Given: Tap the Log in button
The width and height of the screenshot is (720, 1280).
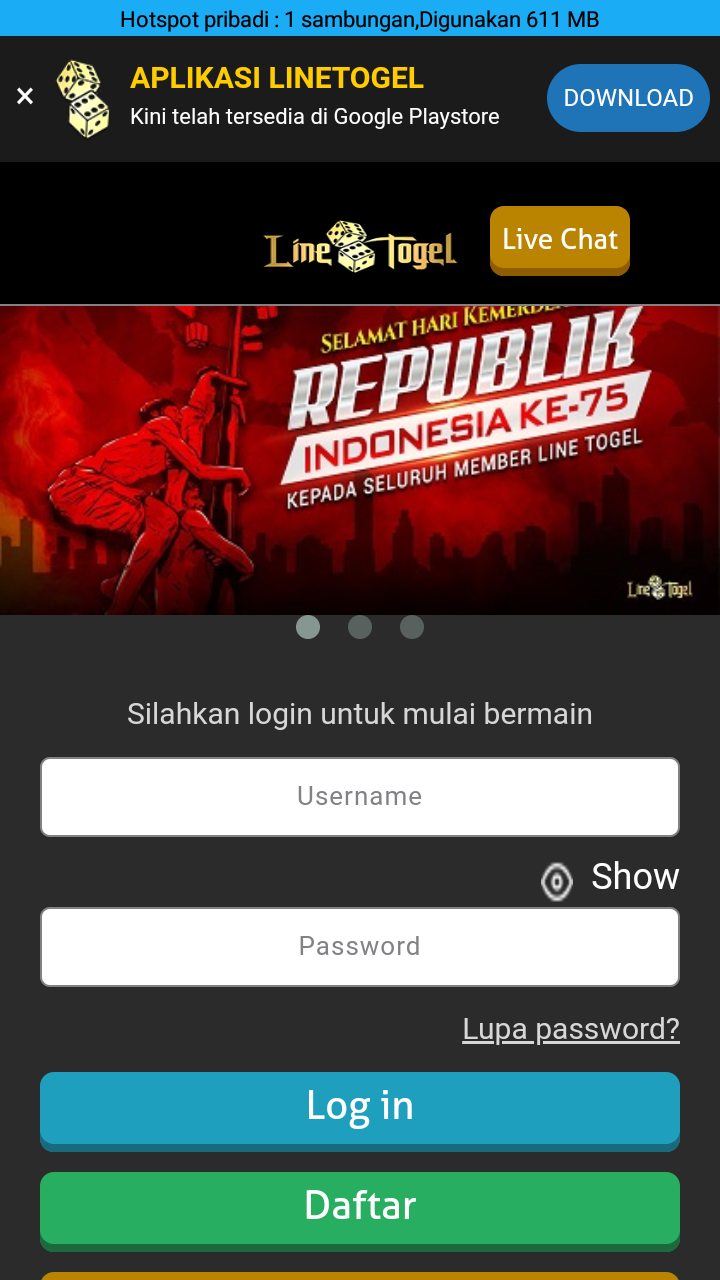Looking at the screenshot, I should click(x=360, y=1107).
